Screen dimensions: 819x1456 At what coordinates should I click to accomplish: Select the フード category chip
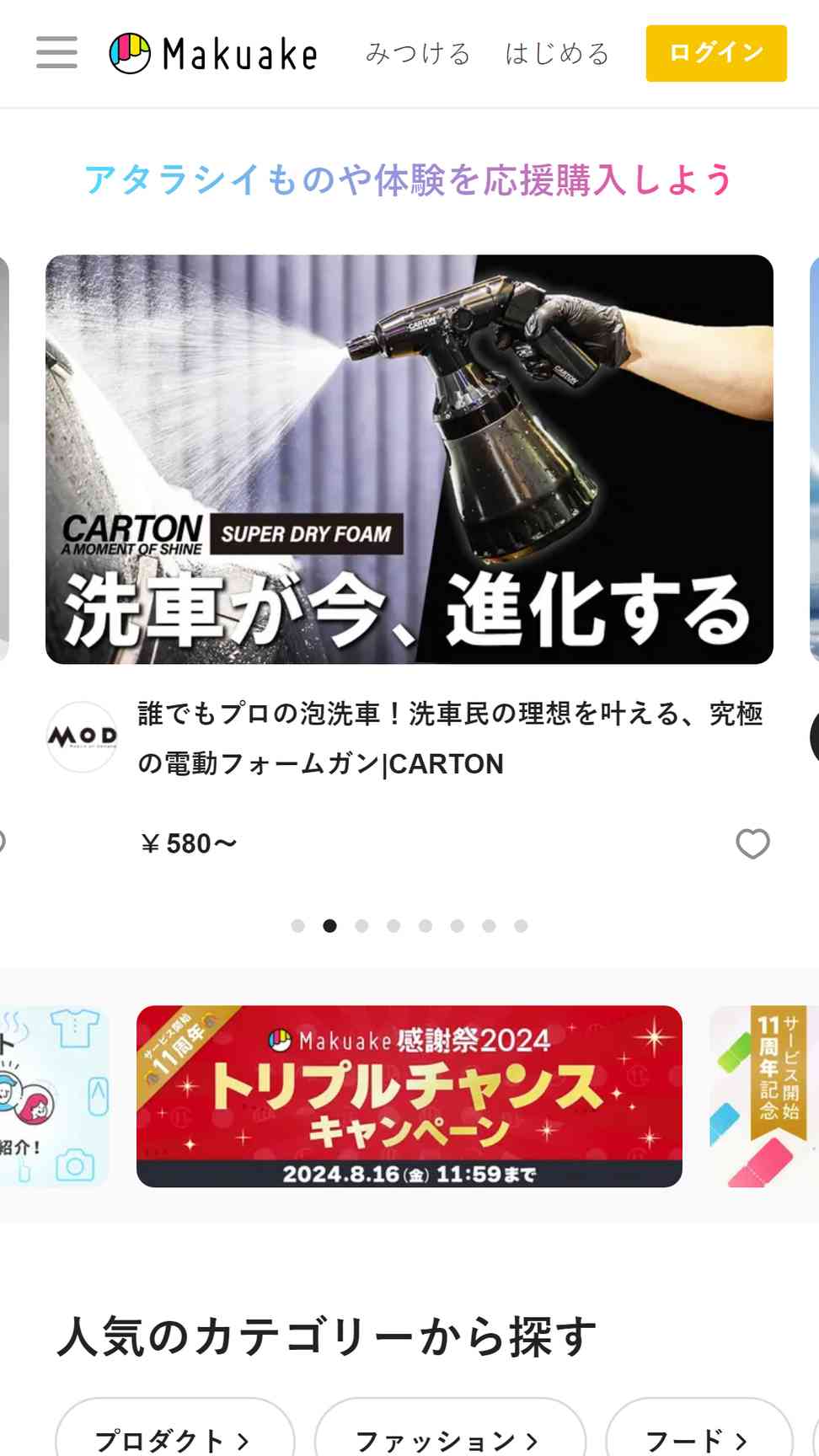(x=699, y=1437)
